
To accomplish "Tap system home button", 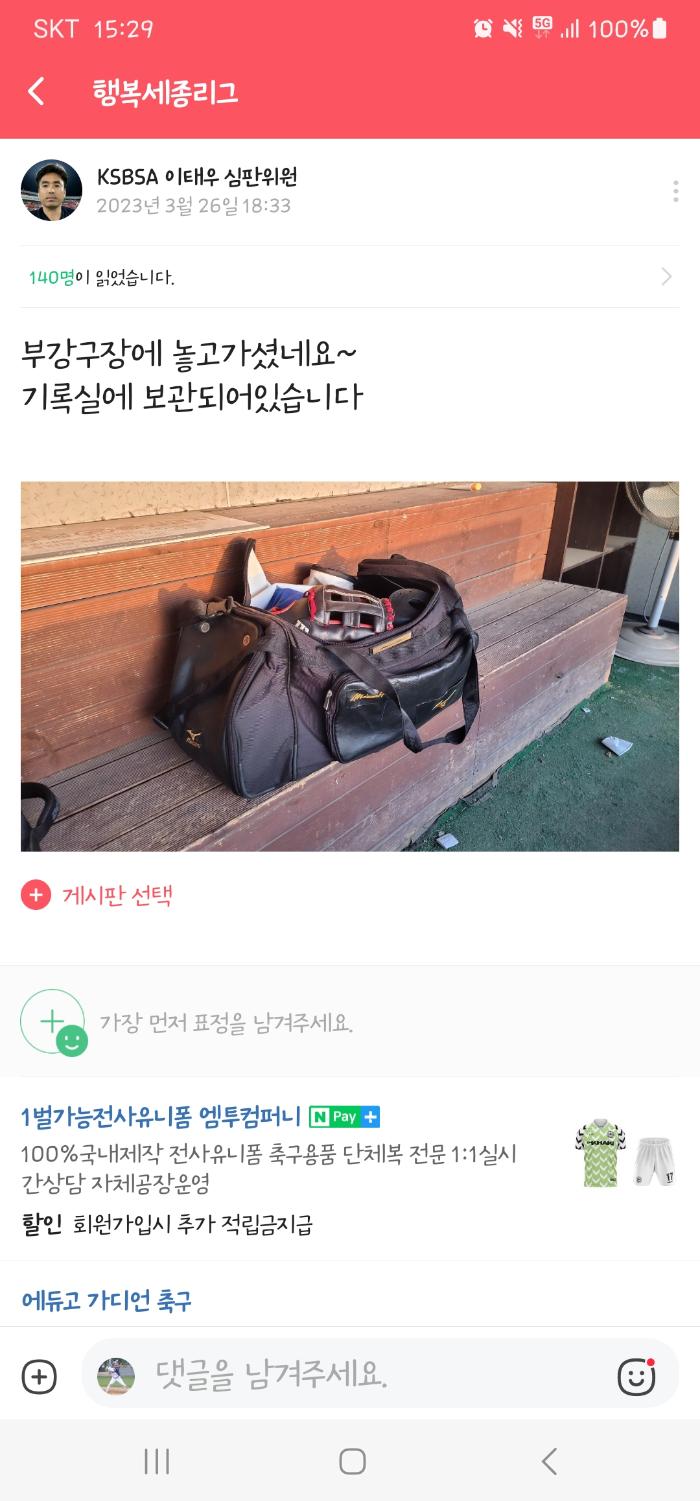I will pos(352,1461).
